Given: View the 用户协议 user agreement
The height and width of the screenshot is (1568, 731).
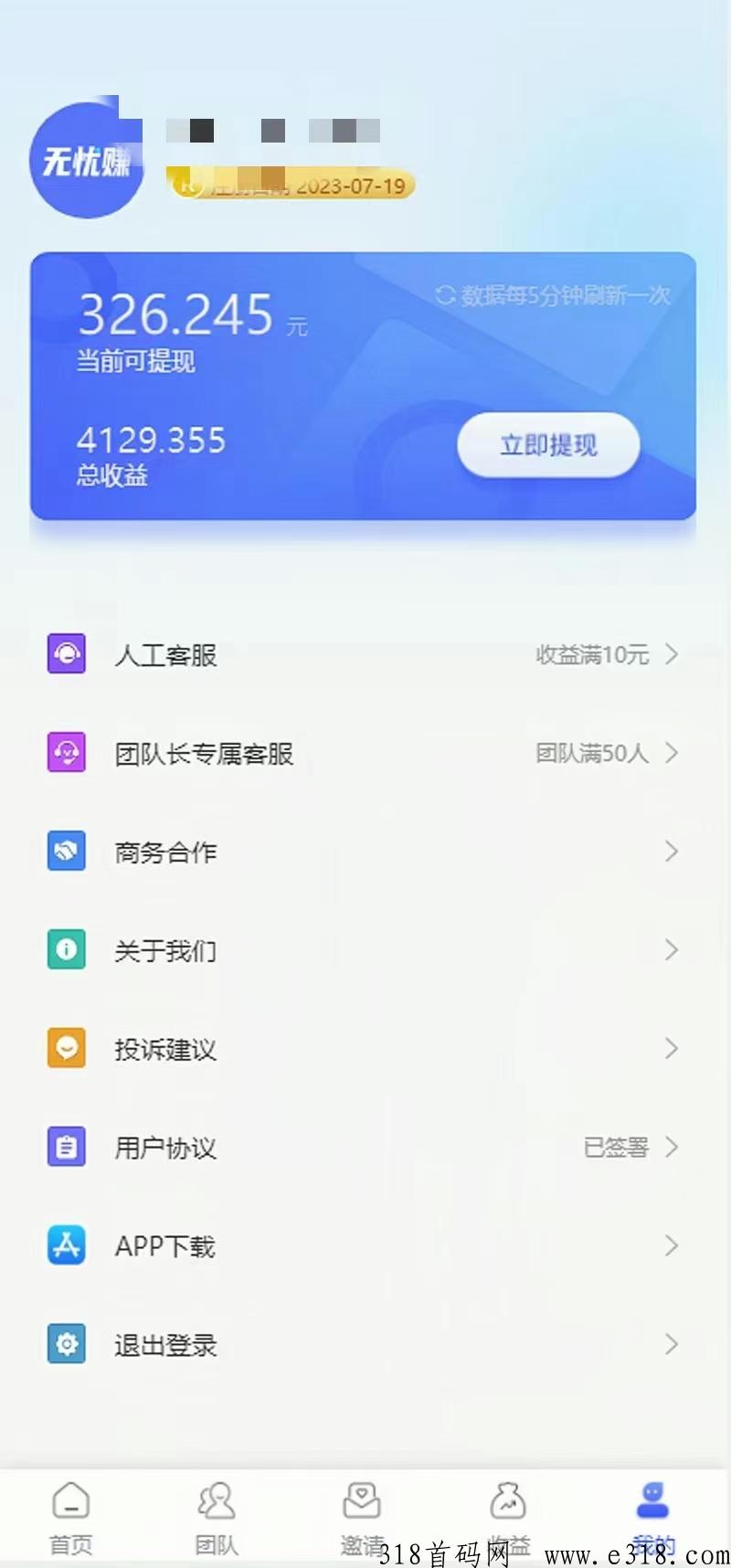Looking at the screenshot, I should [x=365, y=1148].
